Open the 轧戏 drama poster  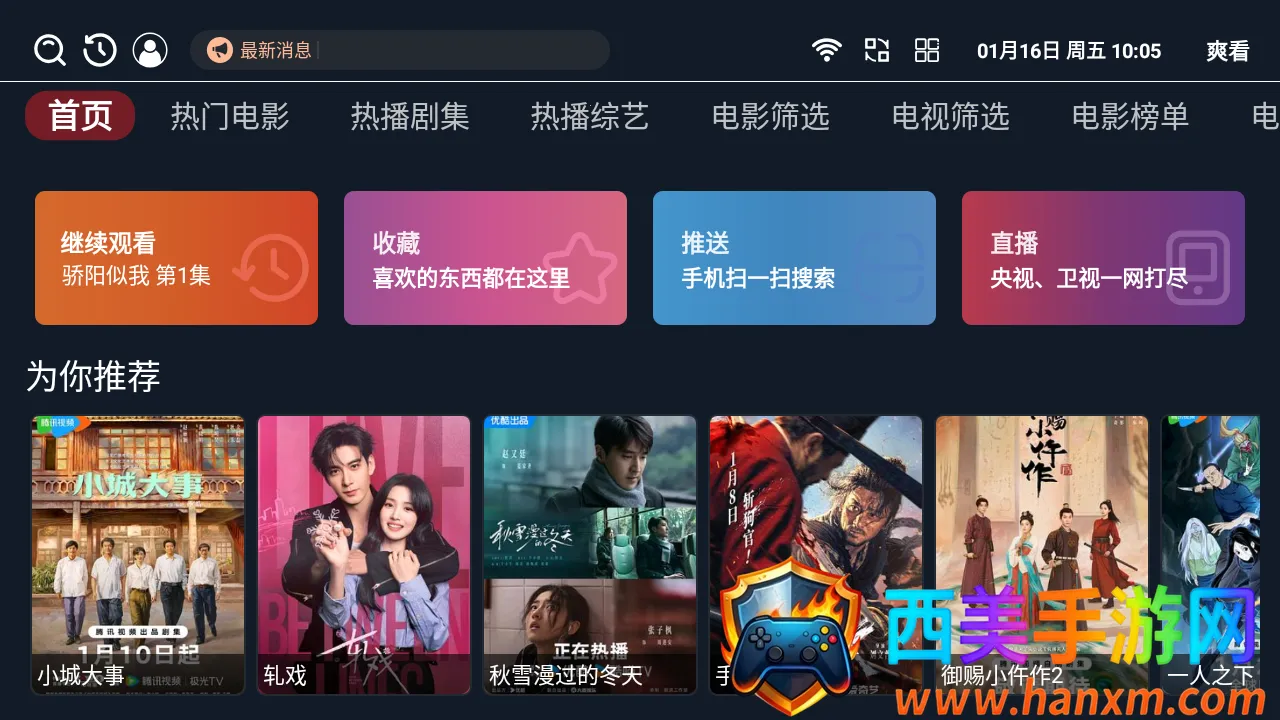(364, 555)
